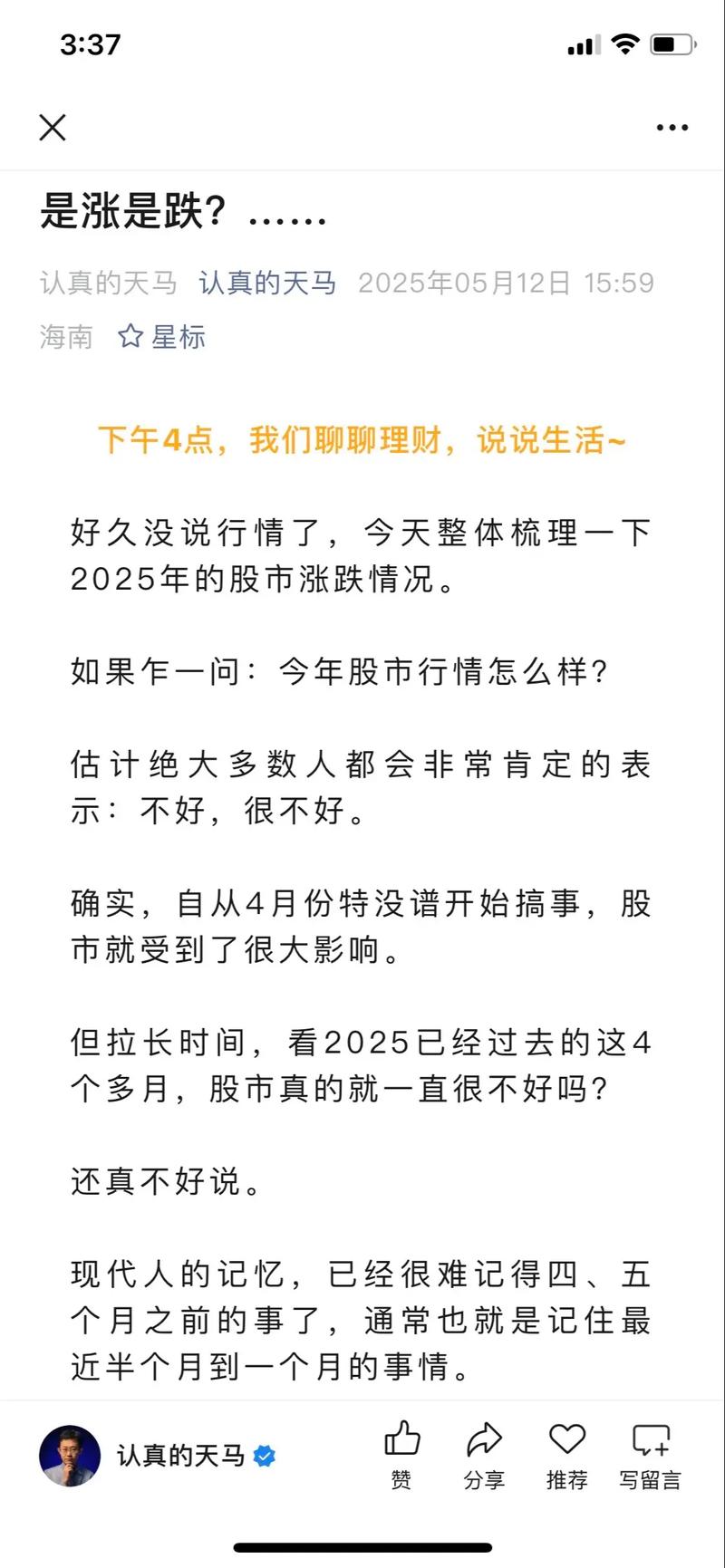Recommend the article with 推荐 heart

(x=567, y=1453)
